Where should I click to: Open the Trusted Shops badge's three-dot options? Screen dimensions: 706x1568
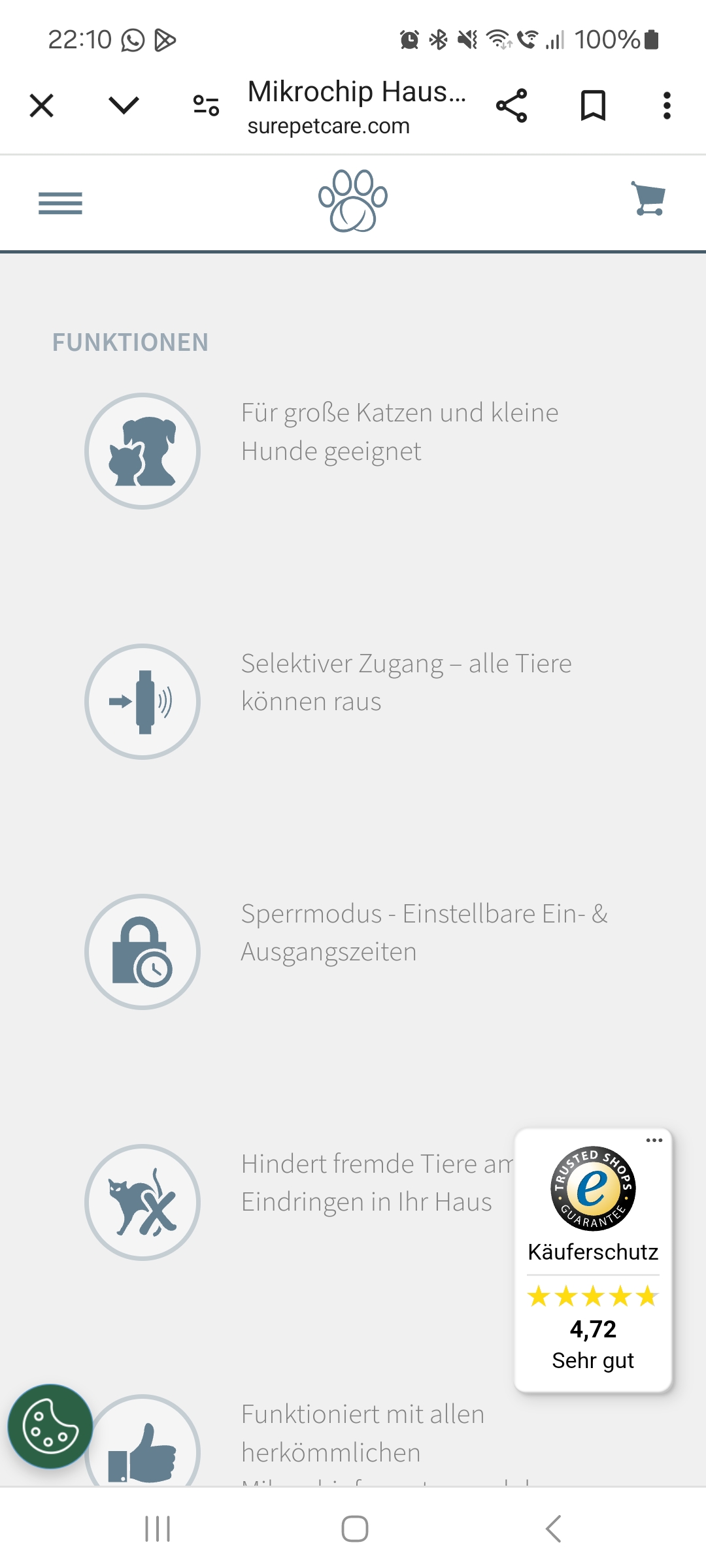(x=654, y=1140)
